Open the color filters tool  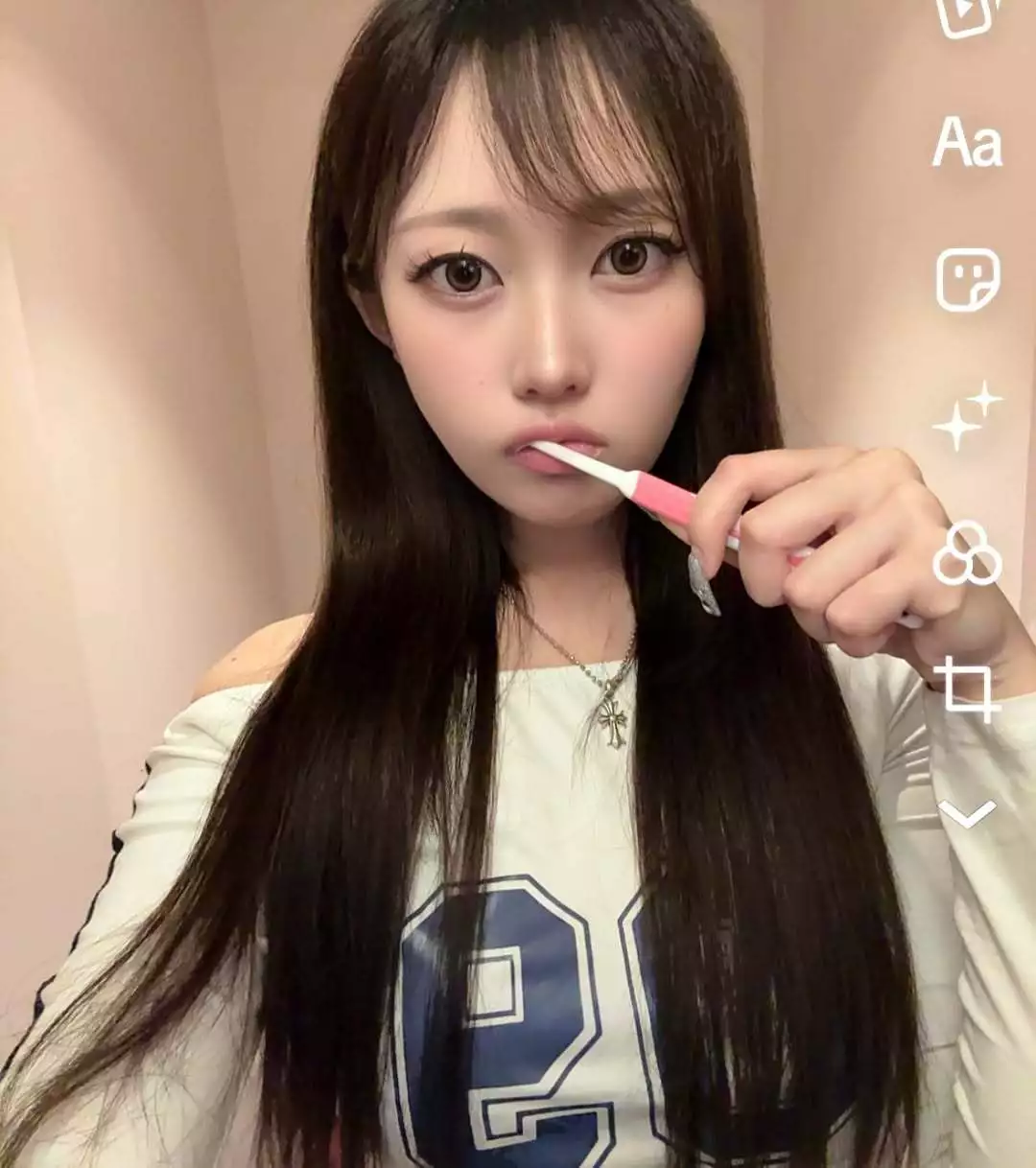pyautogui.click(x=967, y=553)
